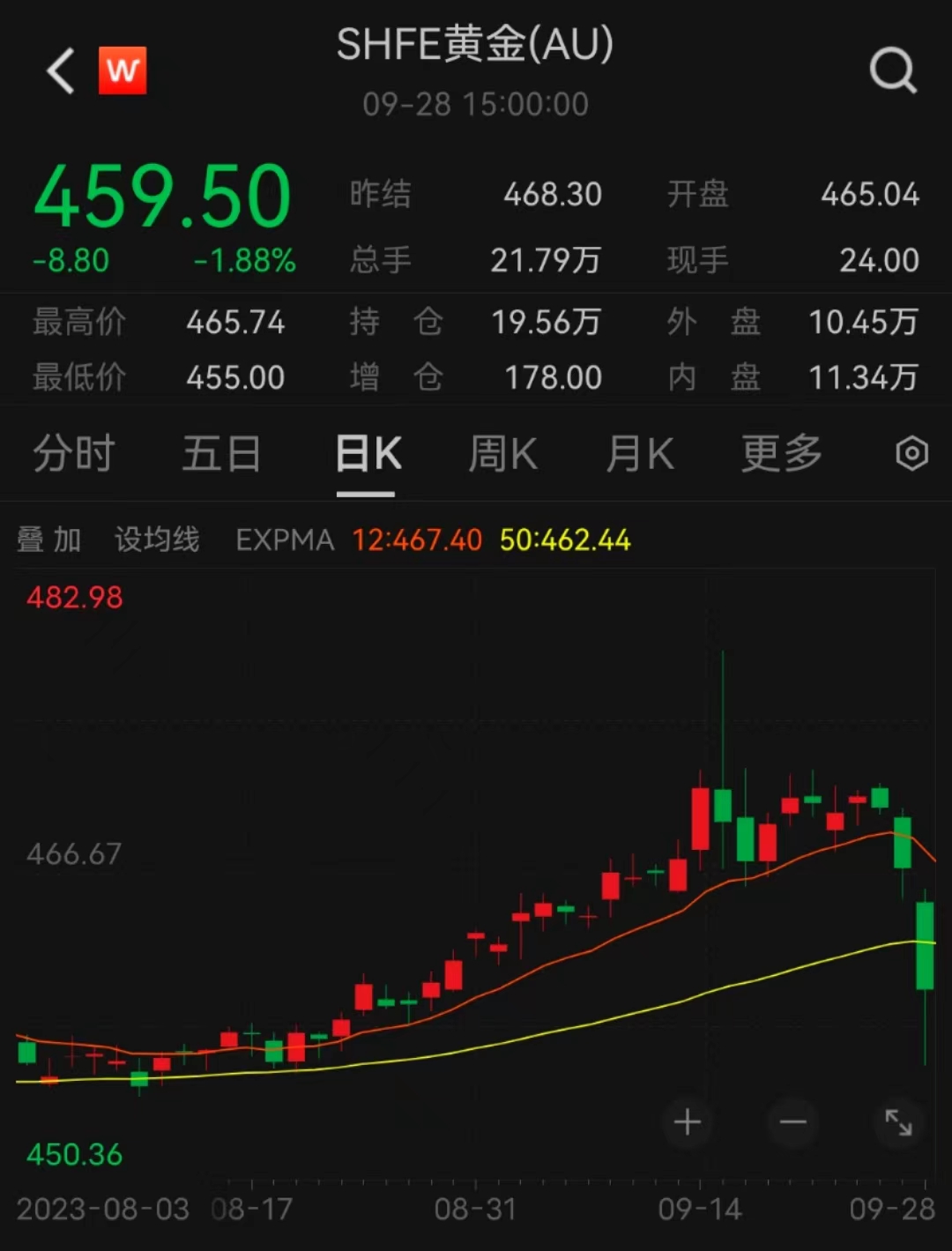Zoom out the K-line chart with minus
This screenshot has height=1251, width=952.
click(x=793, y=1122)
